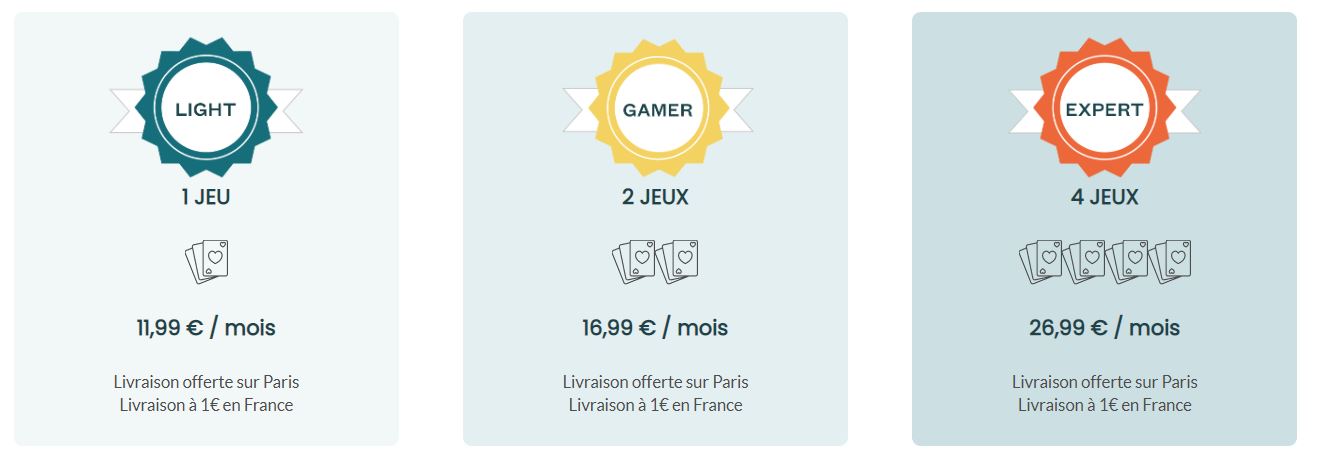Select the Light 1 jeu plan card

[x=206, y=228]
